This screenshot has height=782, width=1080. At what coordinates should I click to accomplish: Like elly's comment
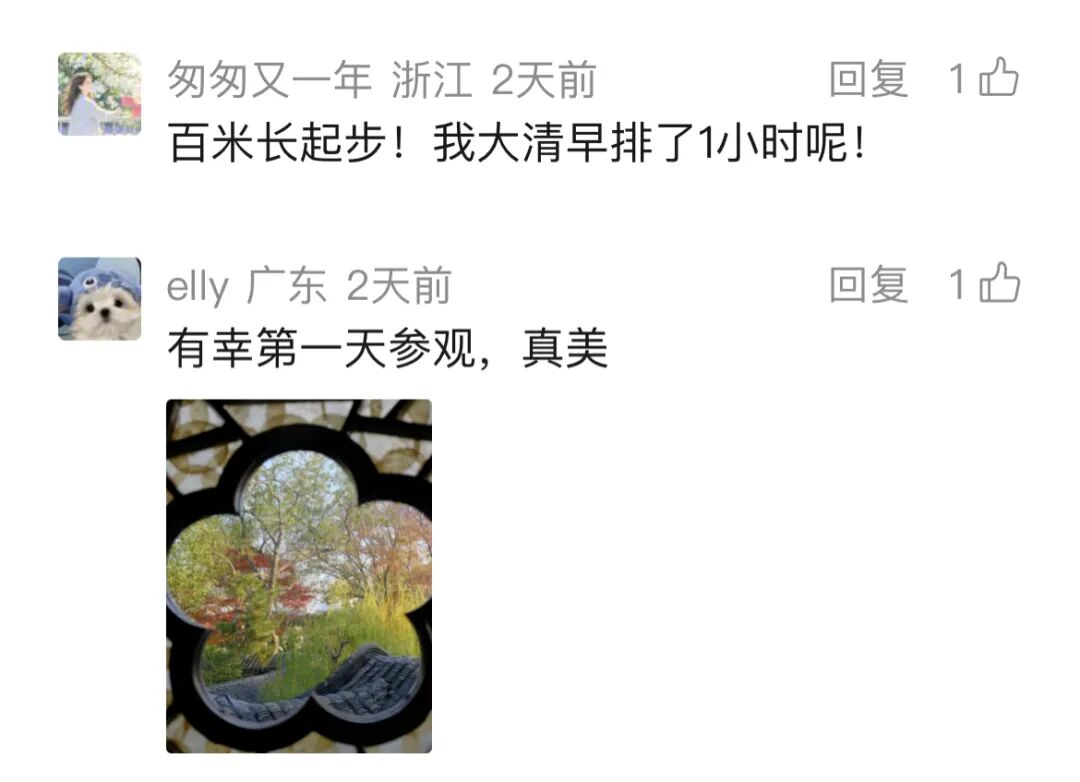pyautogui.click(x=998, y=285)
